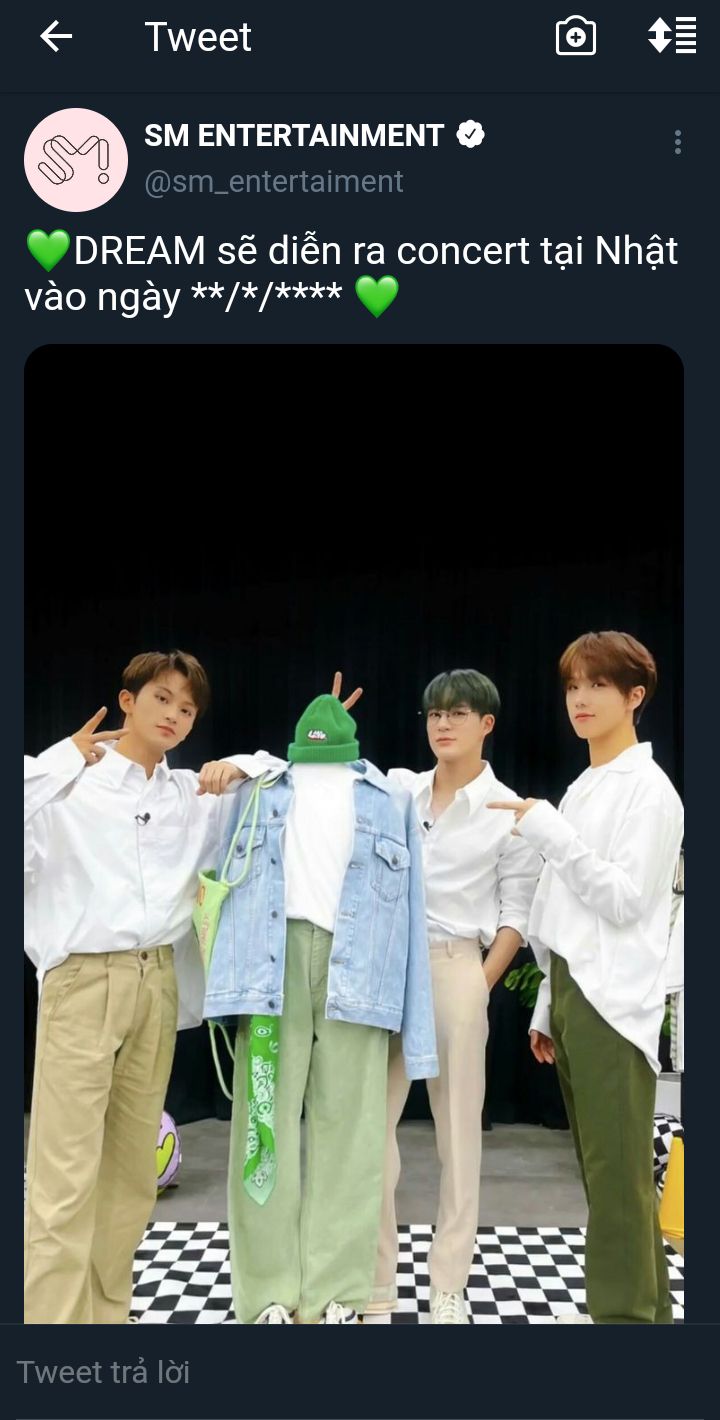
Task: Tap the camera icon in the top bar
Action: pyautogui.click(x=576, y=37)
